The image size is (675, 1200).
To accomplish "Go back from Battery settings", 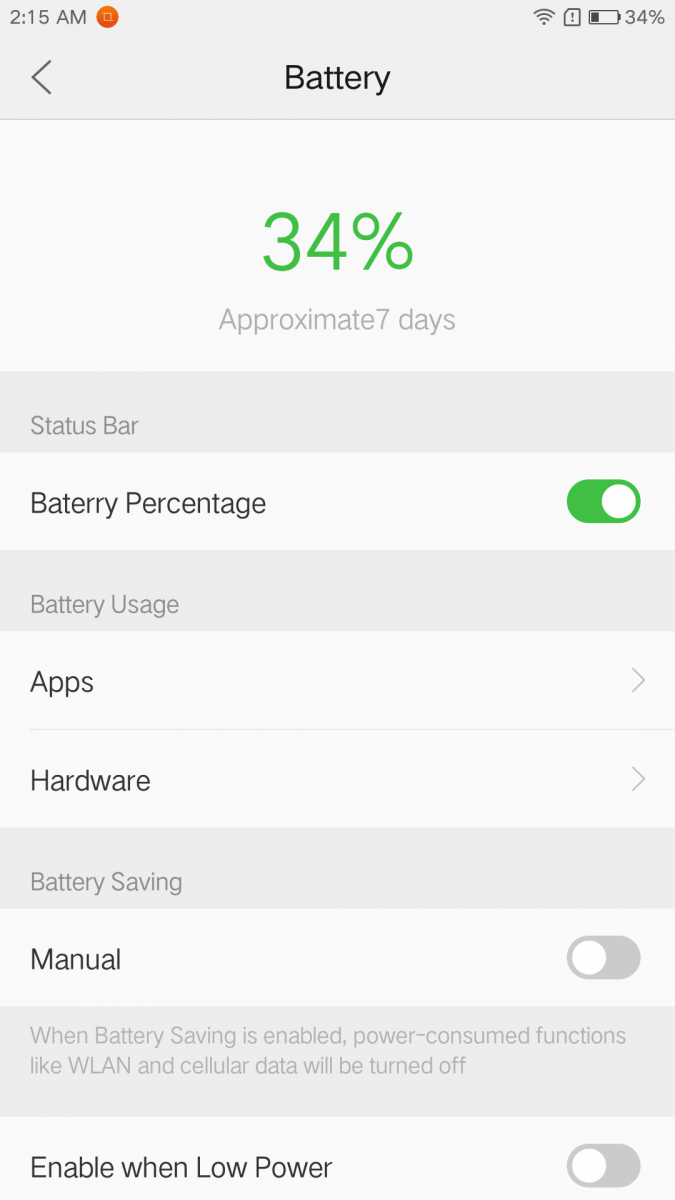I will click(x=41, y=77).
